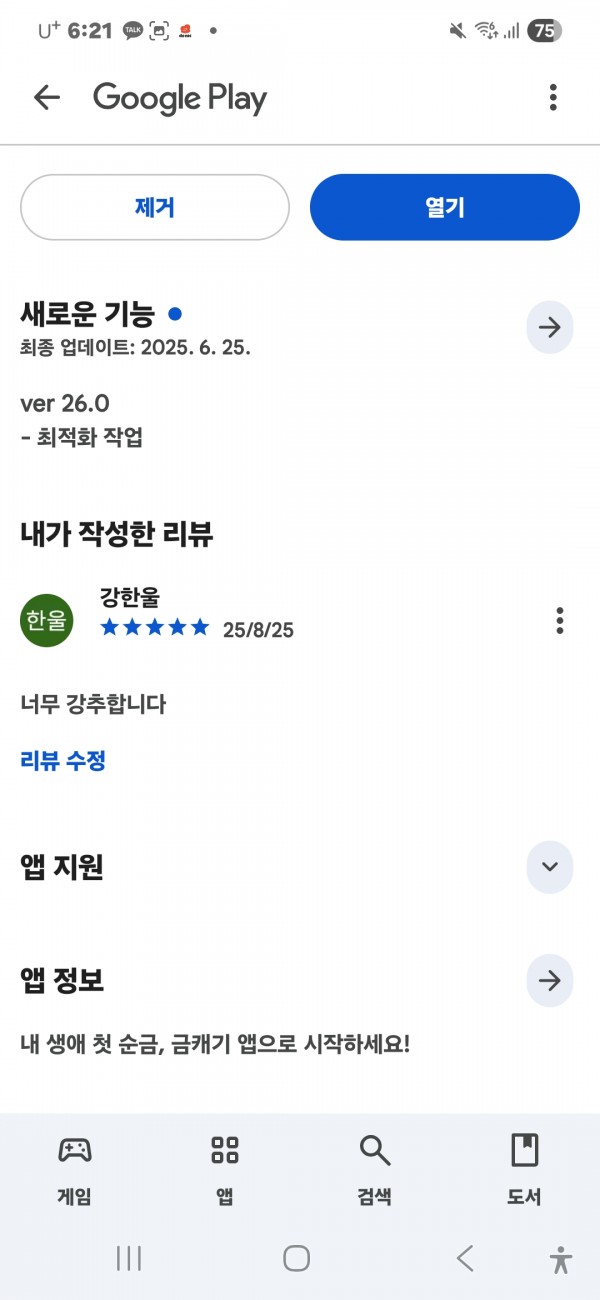The height and width of the screenshot is (1300, 600).
Task: Go back using the top-left arrow
Action: tap(46, 97)
